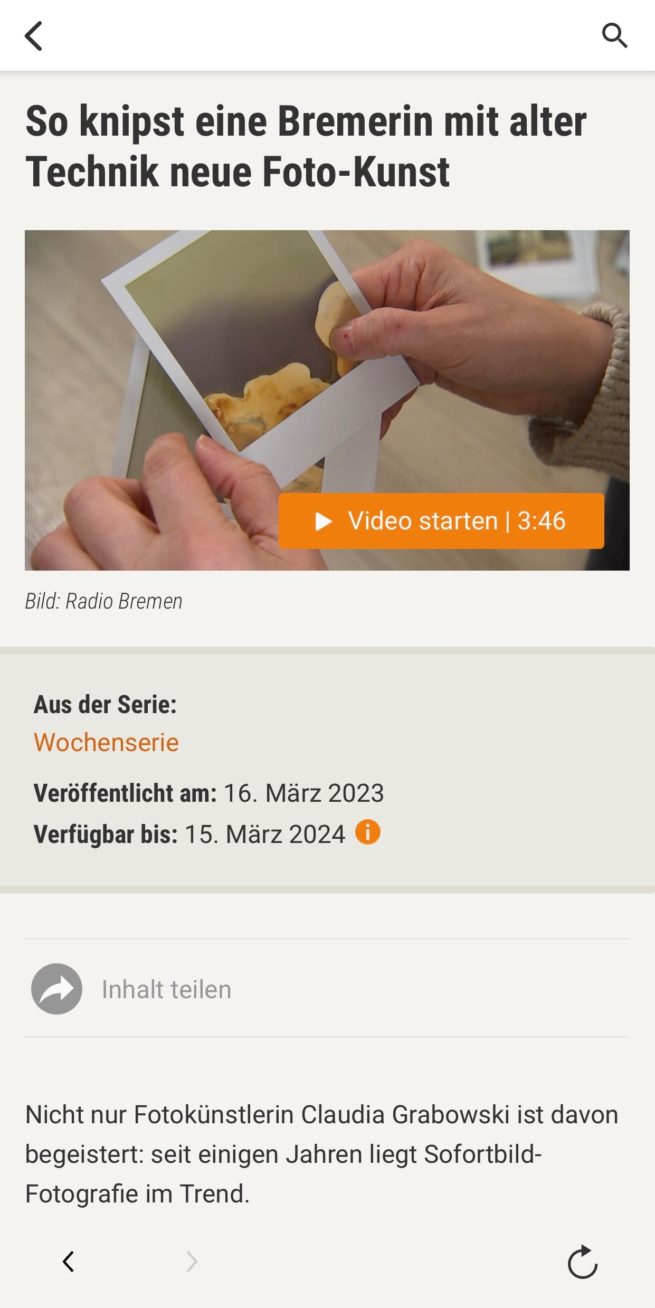The image size is (655, 1308).
Task: Open the search magnifier icon
Action: [614, 36]
